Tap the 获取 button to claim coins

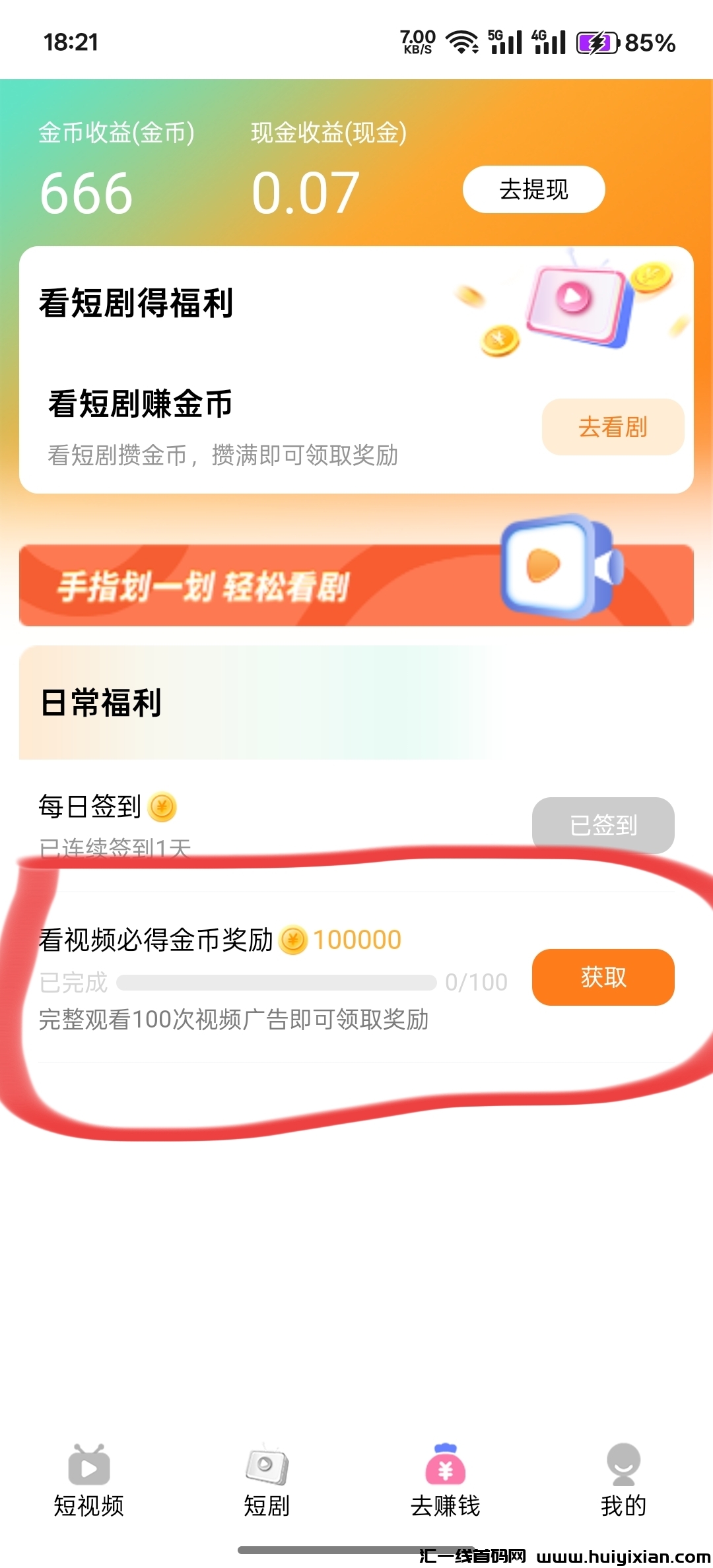[602, 978]
